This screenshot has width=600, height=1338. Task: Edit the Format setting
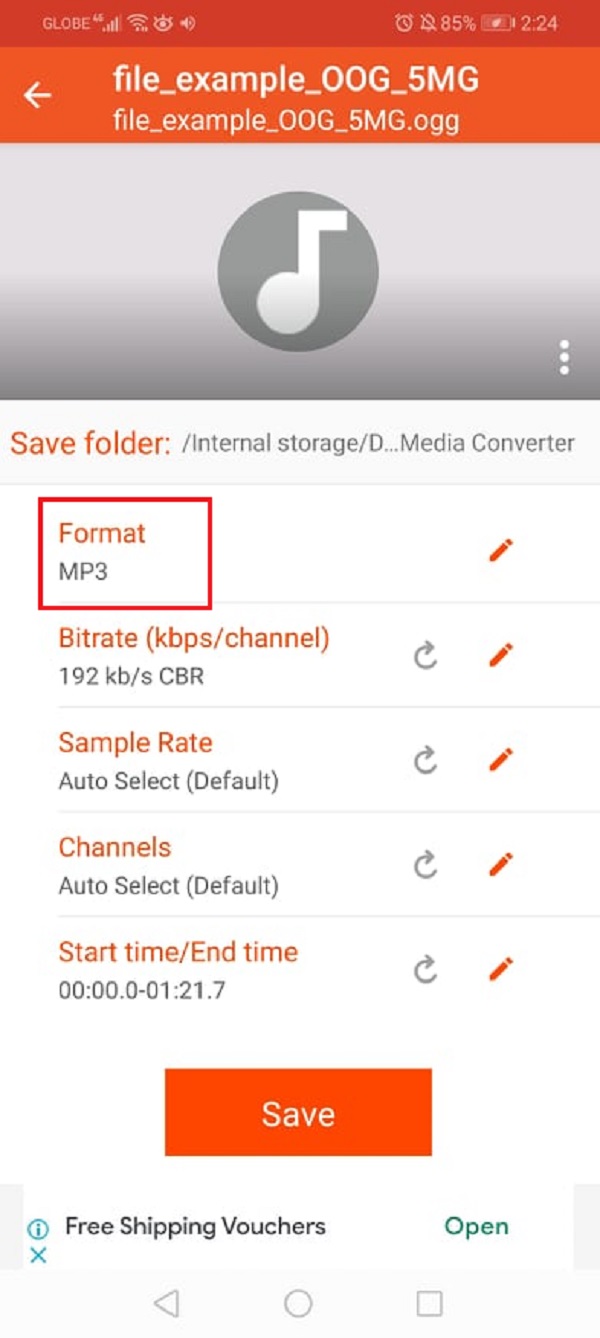click(501, 549)
